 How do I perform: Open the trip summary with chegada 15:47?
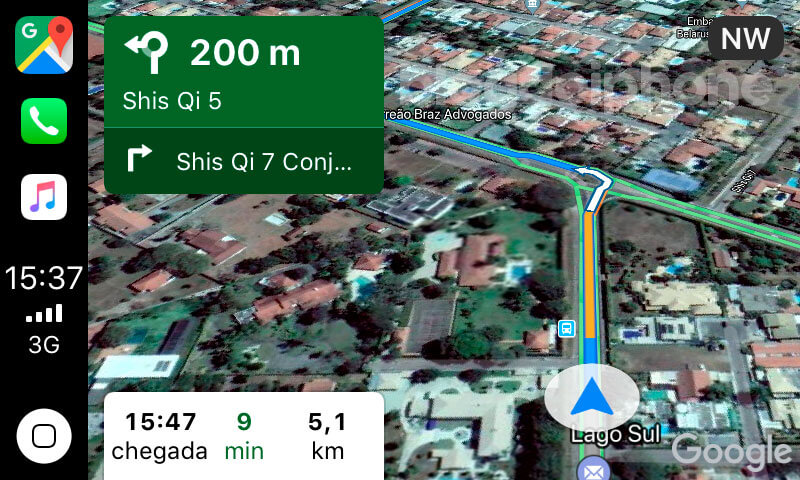(x=244, y=436)
